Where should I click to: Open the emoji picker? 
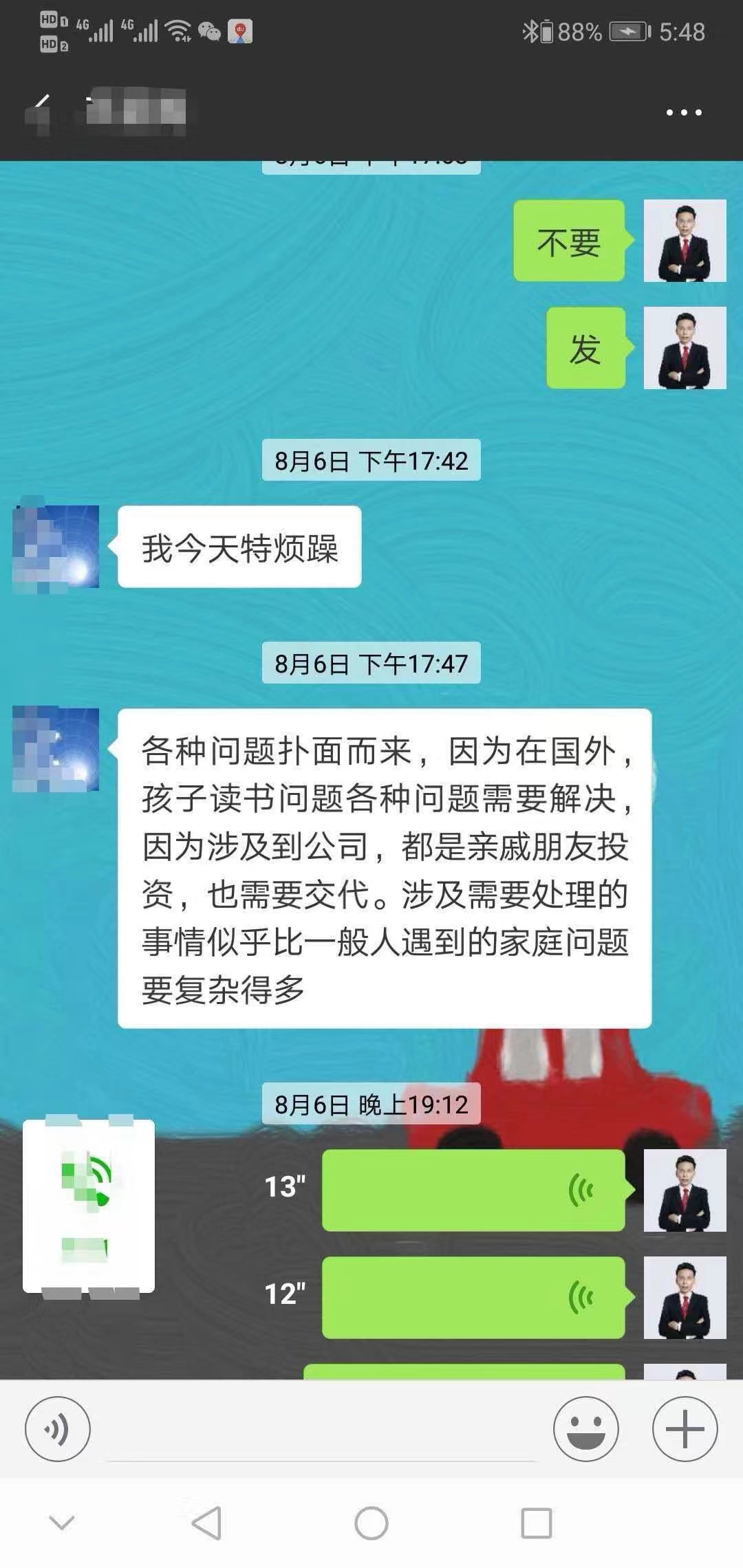[x=585, y=1428]
